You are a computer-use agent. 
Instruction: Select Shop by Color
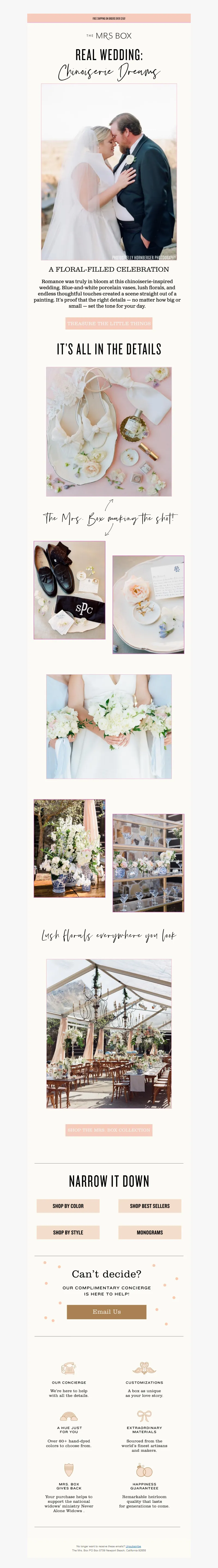tap(68, 1205)
